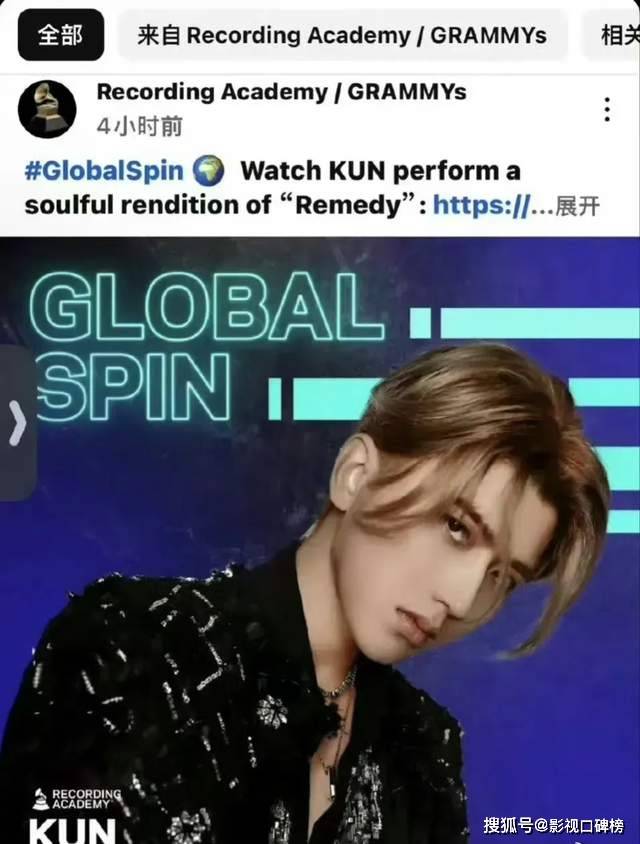
Task: Tap the side arrow handle
Action: click(x=17, y=423)
